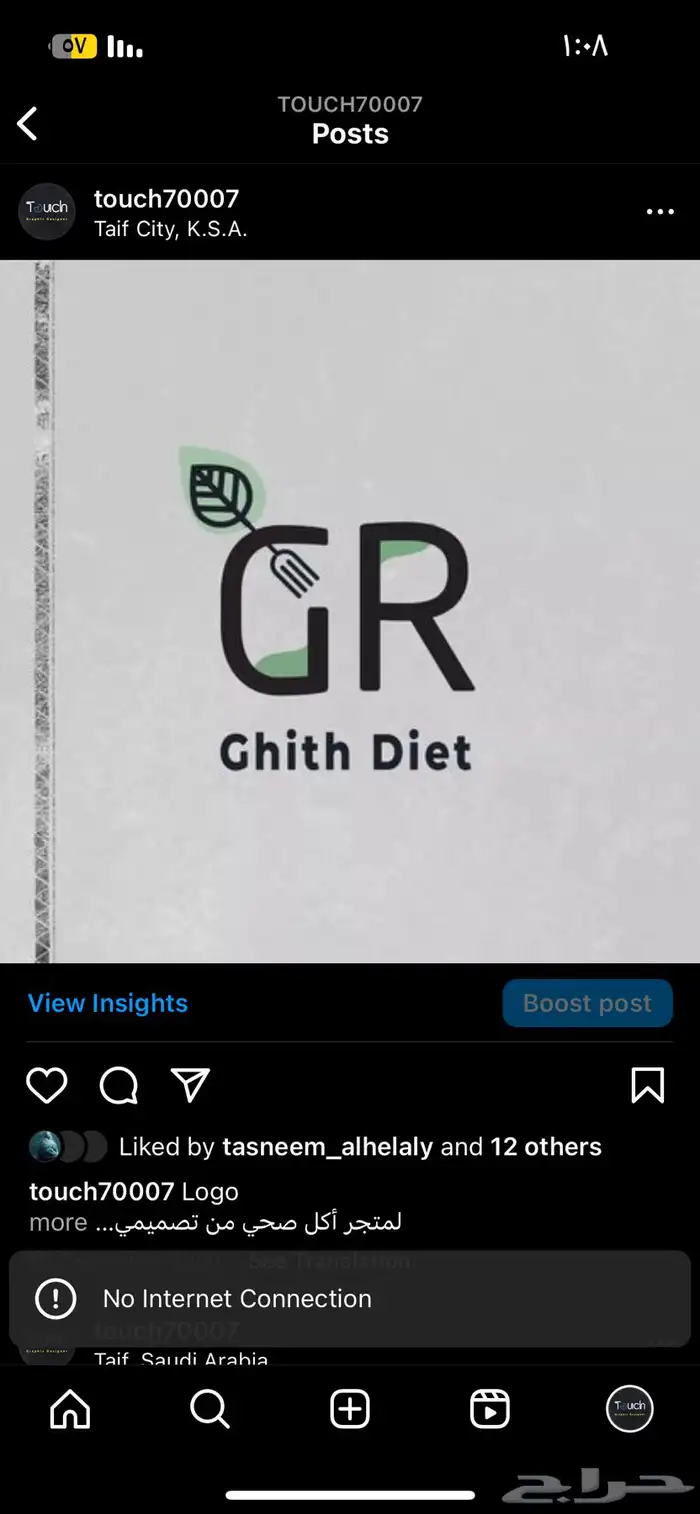Open the post's three-dot options menu

coord(660,212)
